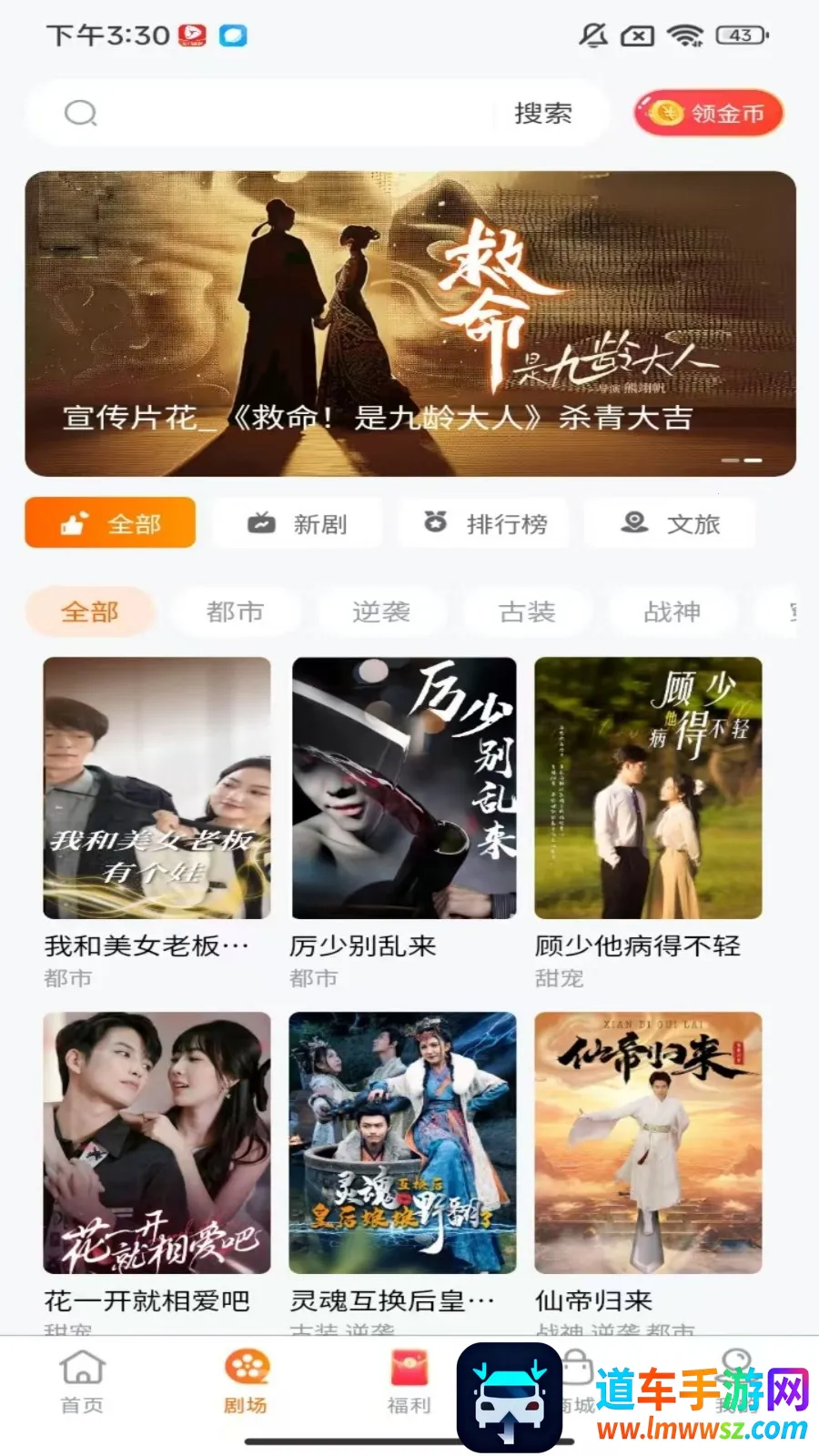Screen dimensions: 819x1456
Task: Open the drama 顾少他病得不轻
Action: click(648, 788)
